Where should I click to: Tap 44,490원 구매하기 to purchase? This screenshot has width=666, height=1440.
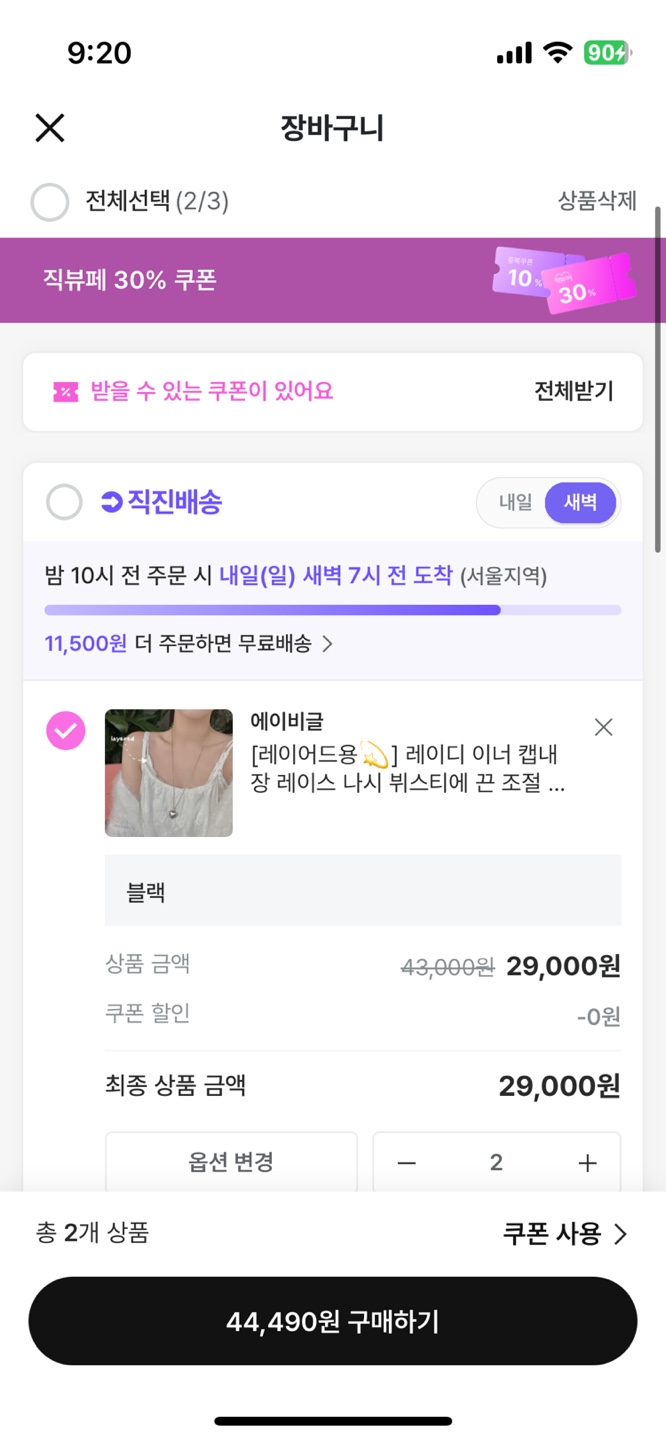click(332, 1321)
